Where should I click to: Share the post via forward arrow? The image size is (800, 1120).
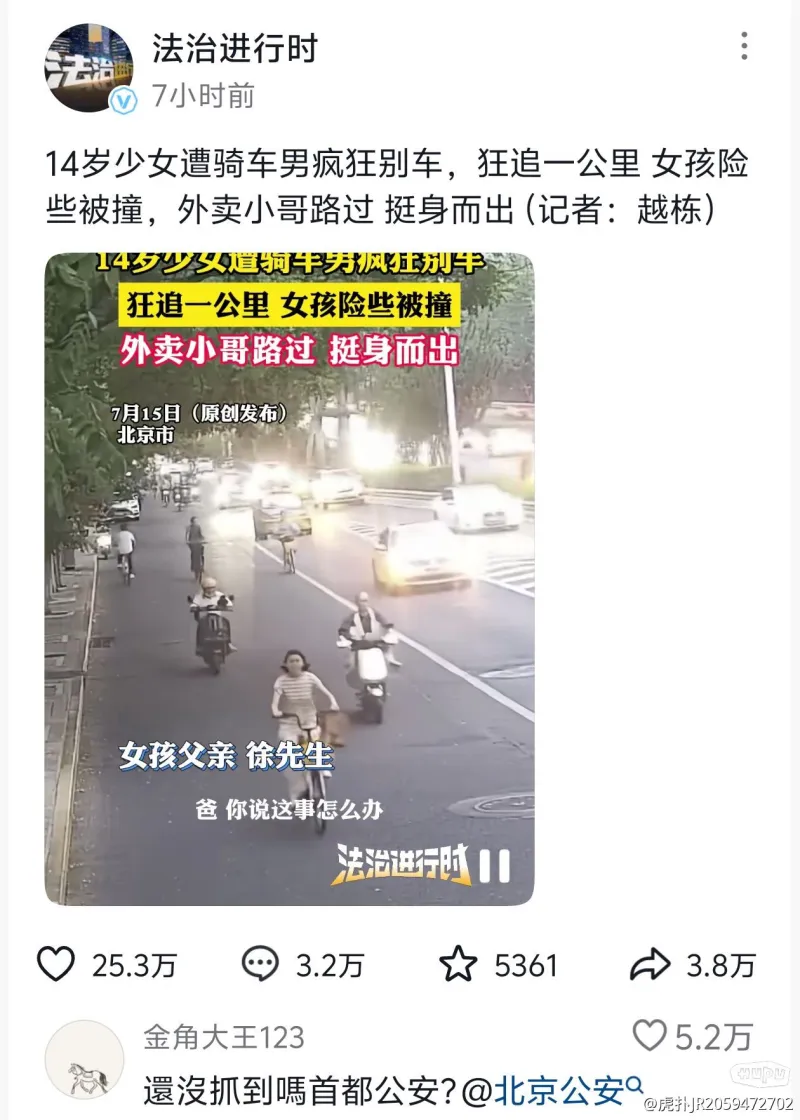click(x=650, y=964)
